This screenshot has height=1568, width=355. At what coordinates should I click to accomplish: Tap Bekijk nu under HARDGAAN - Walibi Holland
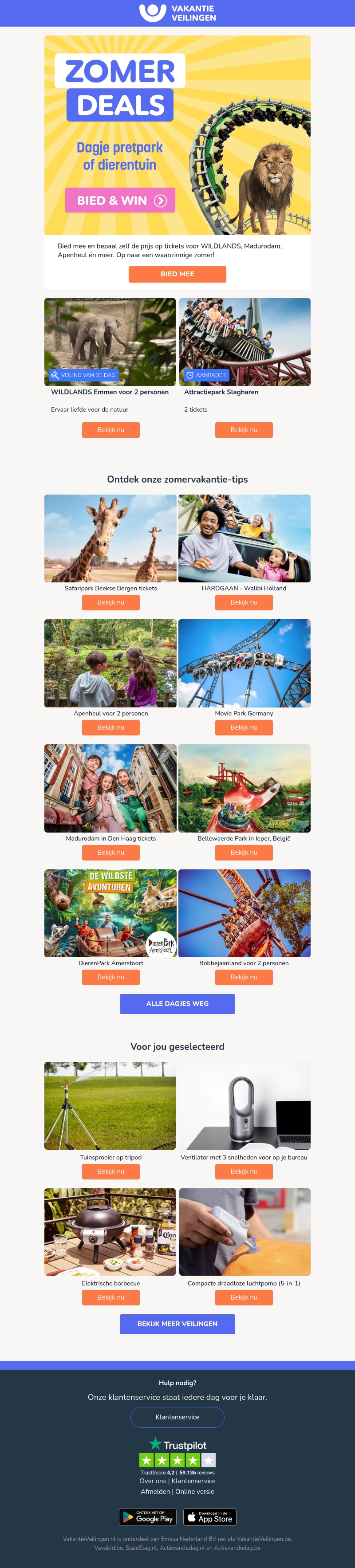tap(244, 602)
